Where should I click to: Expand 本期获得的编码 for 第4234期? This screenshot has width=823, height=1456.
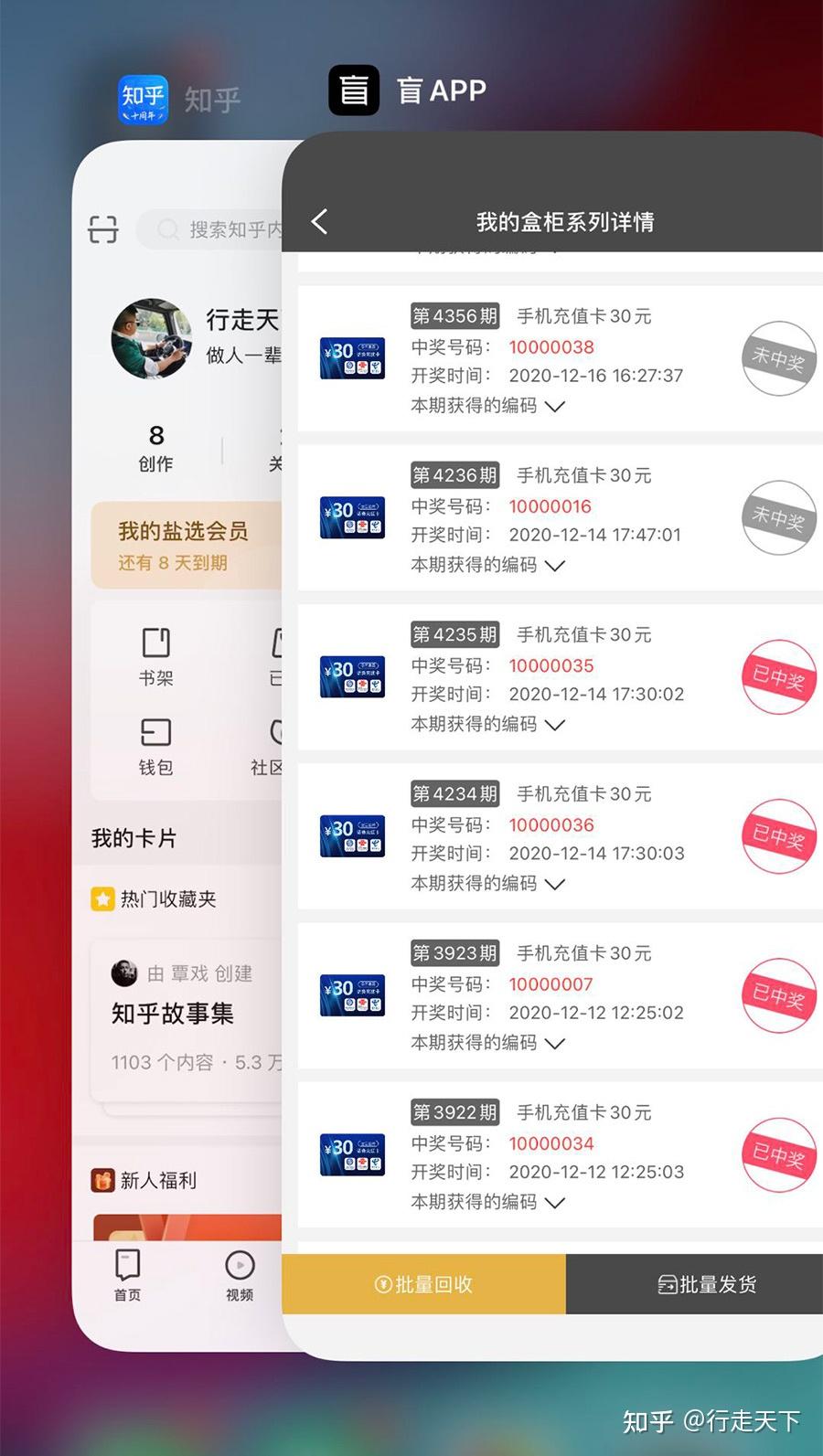pyautogui.click(x=487, y=883)
